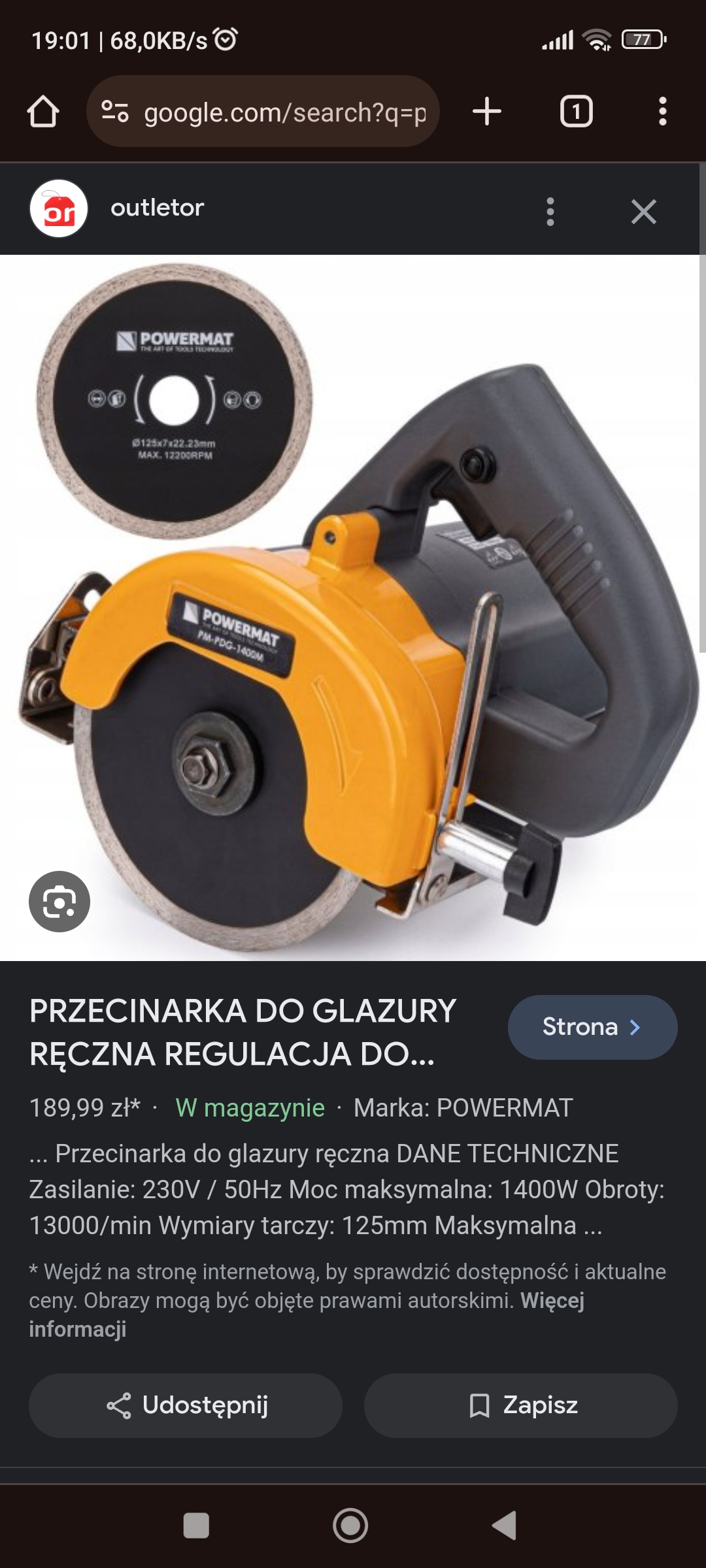The height and width of the screenshot is (1568, 706).
Task: Go to Chrome home page
Action: pyautogui.click(x=43, y=112)
